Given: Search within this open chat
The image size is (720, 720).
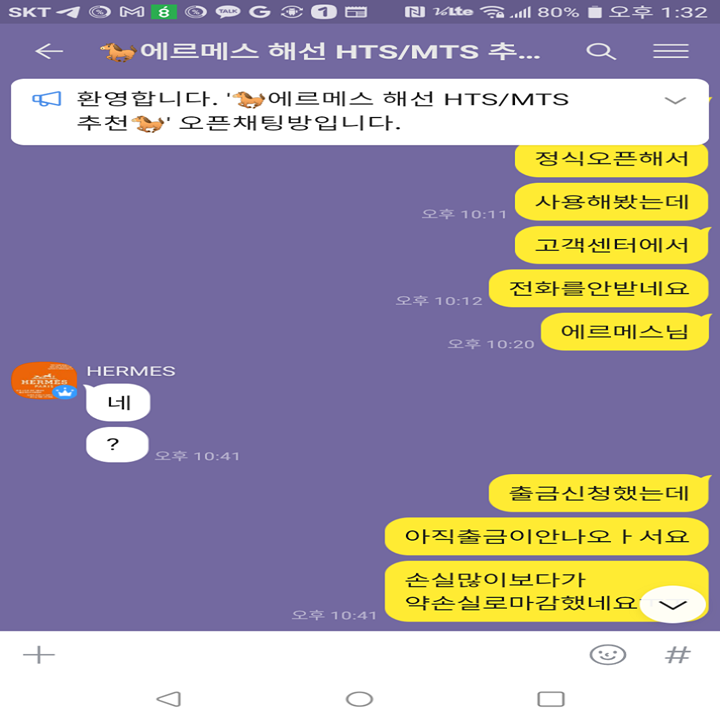Looking at the screenshot, I should click(600, 52).
